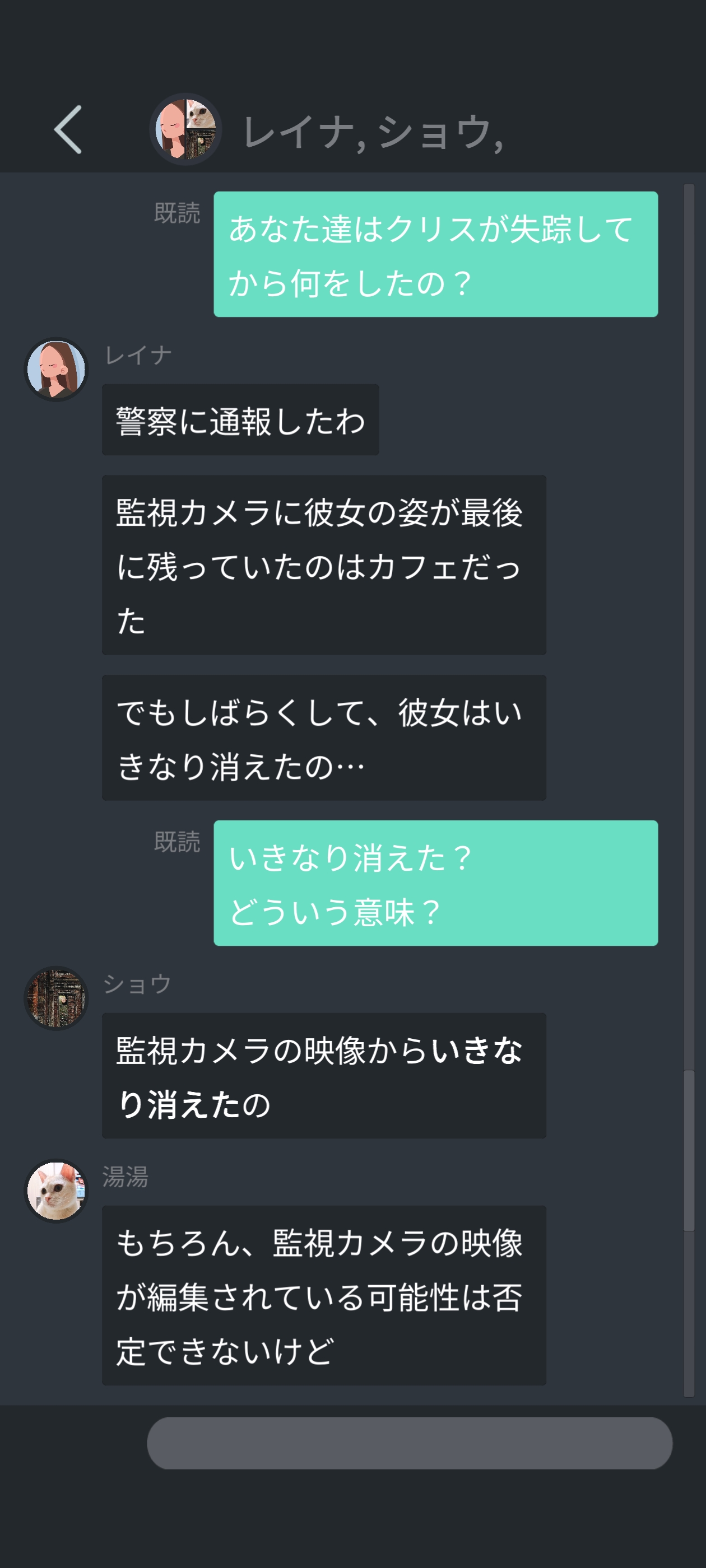The width and height of the screenshot is (706, 1568).
Task: Tap 湯湯's cat avatar
Action: pyautogui.click(x=56, y=1190)
